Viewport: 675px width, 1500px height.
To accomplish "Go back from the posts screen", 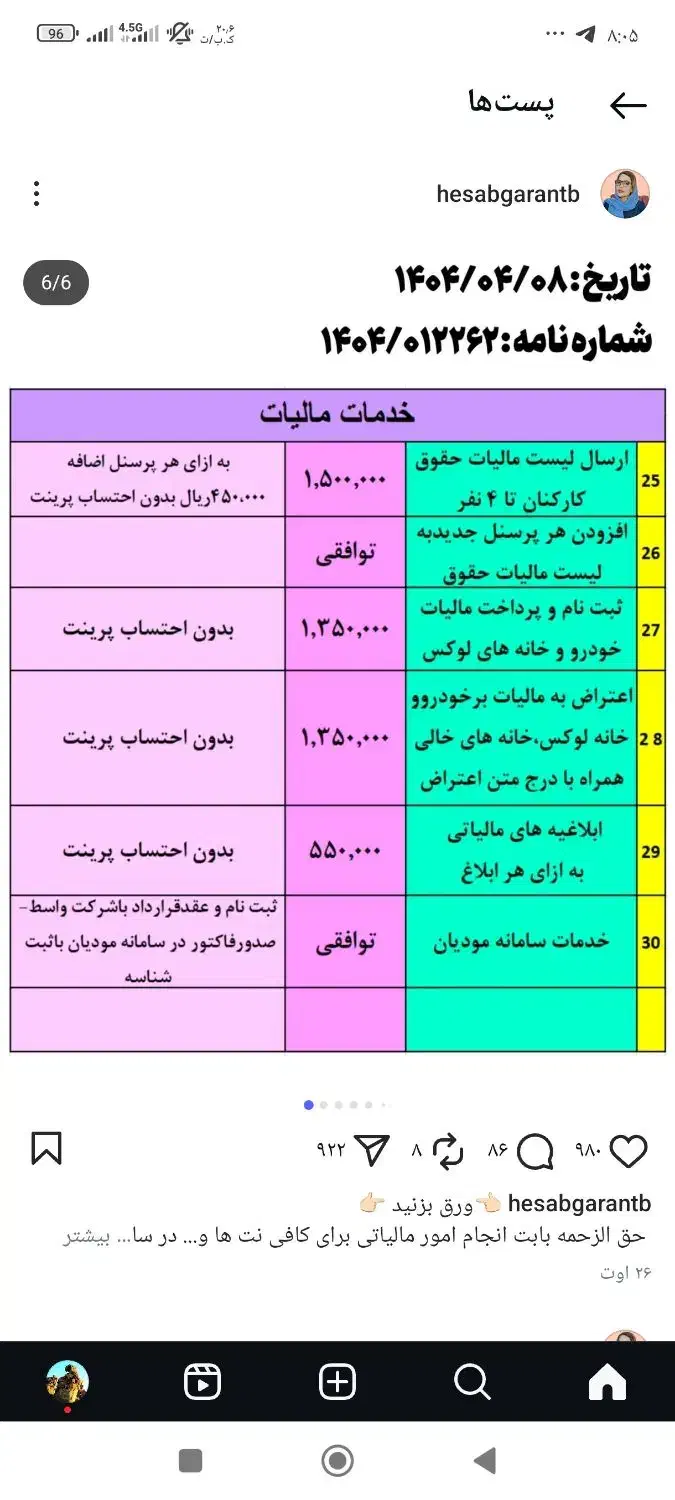I will 628,105.
